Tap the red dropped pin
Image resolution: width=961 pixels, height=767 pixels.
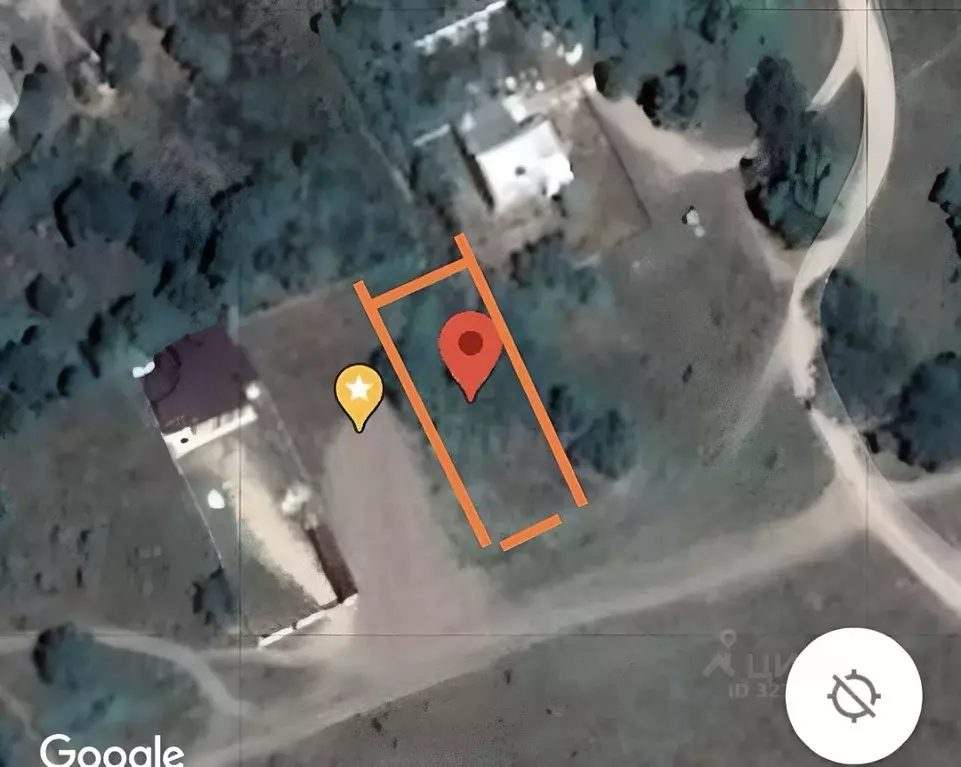click(470, 348)
